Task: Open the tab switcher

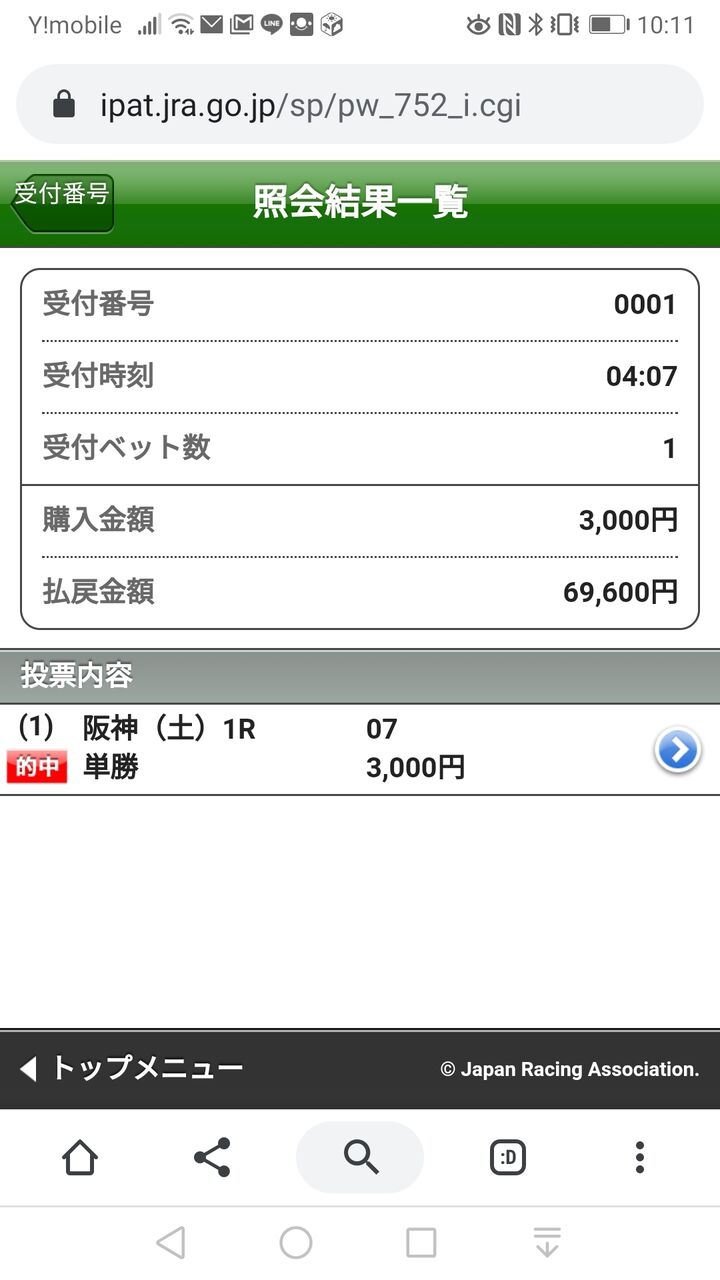Action: pos(508,1158)
